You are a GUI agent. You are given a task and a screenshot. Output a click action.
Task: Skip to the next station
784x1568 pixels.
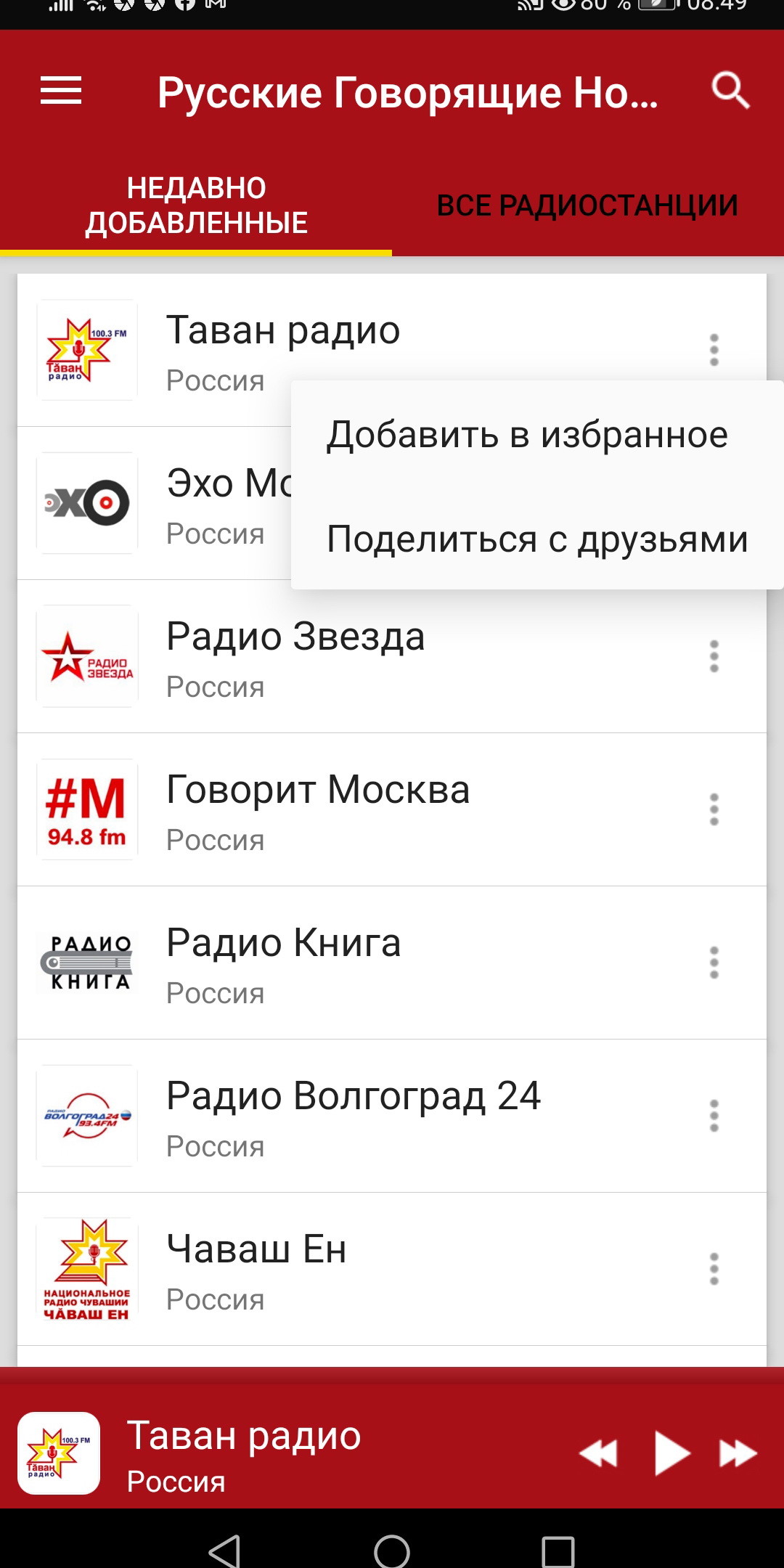[x=738, y=1453]
